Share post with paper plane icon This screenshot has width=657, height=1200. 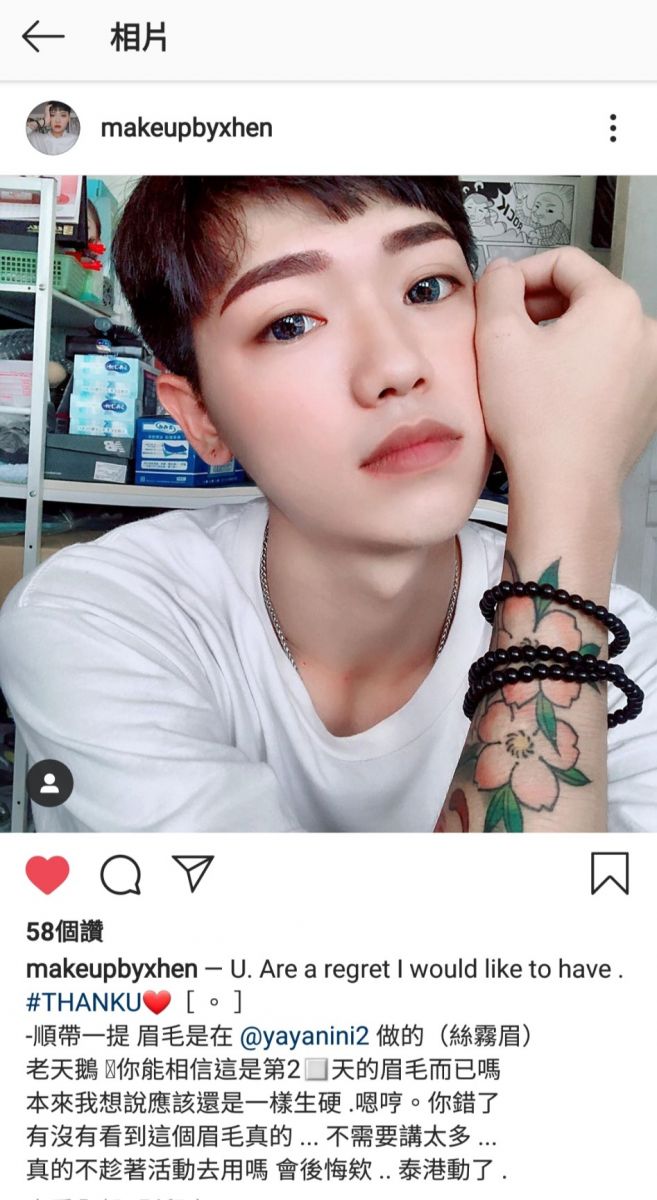[x=193, y=873]
